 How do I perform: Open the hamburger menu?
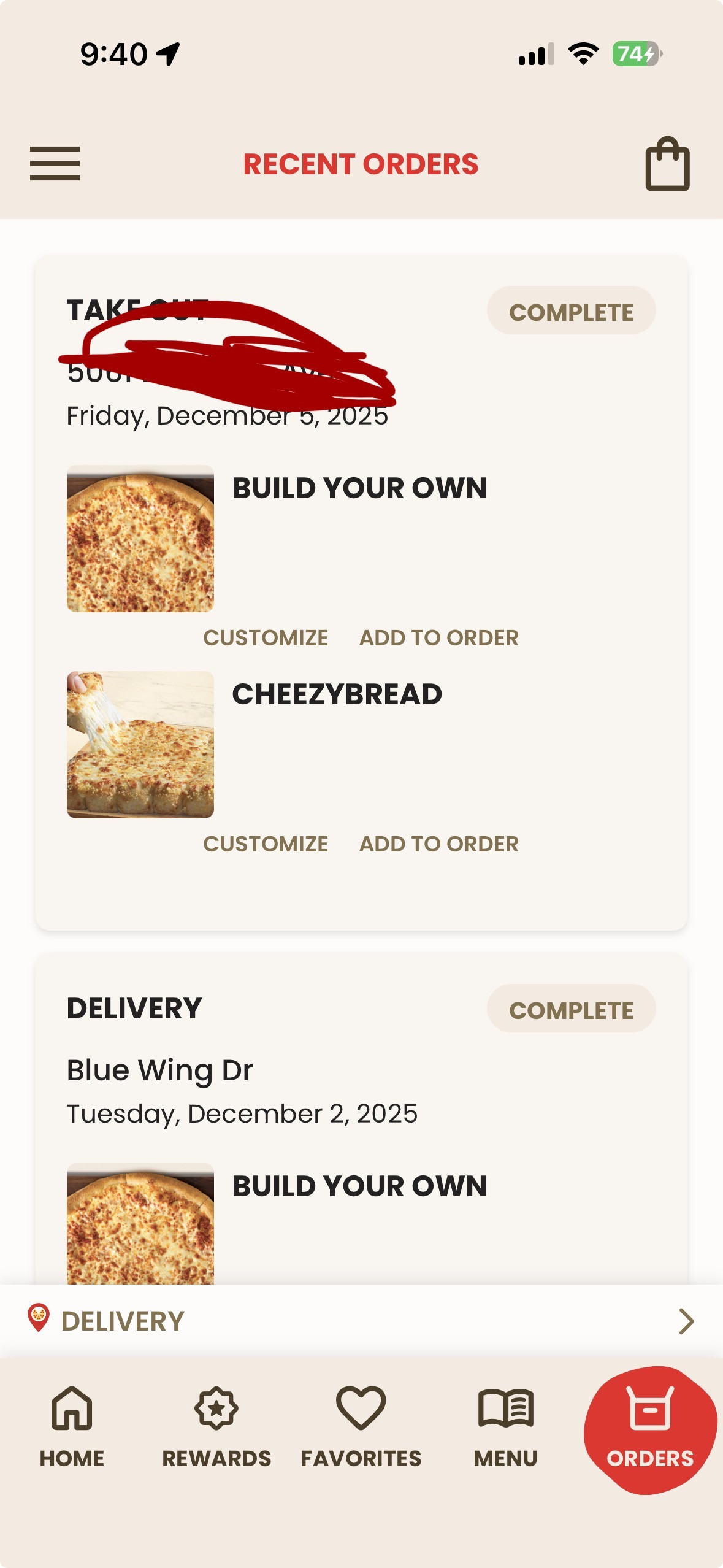tap(55, 164)
